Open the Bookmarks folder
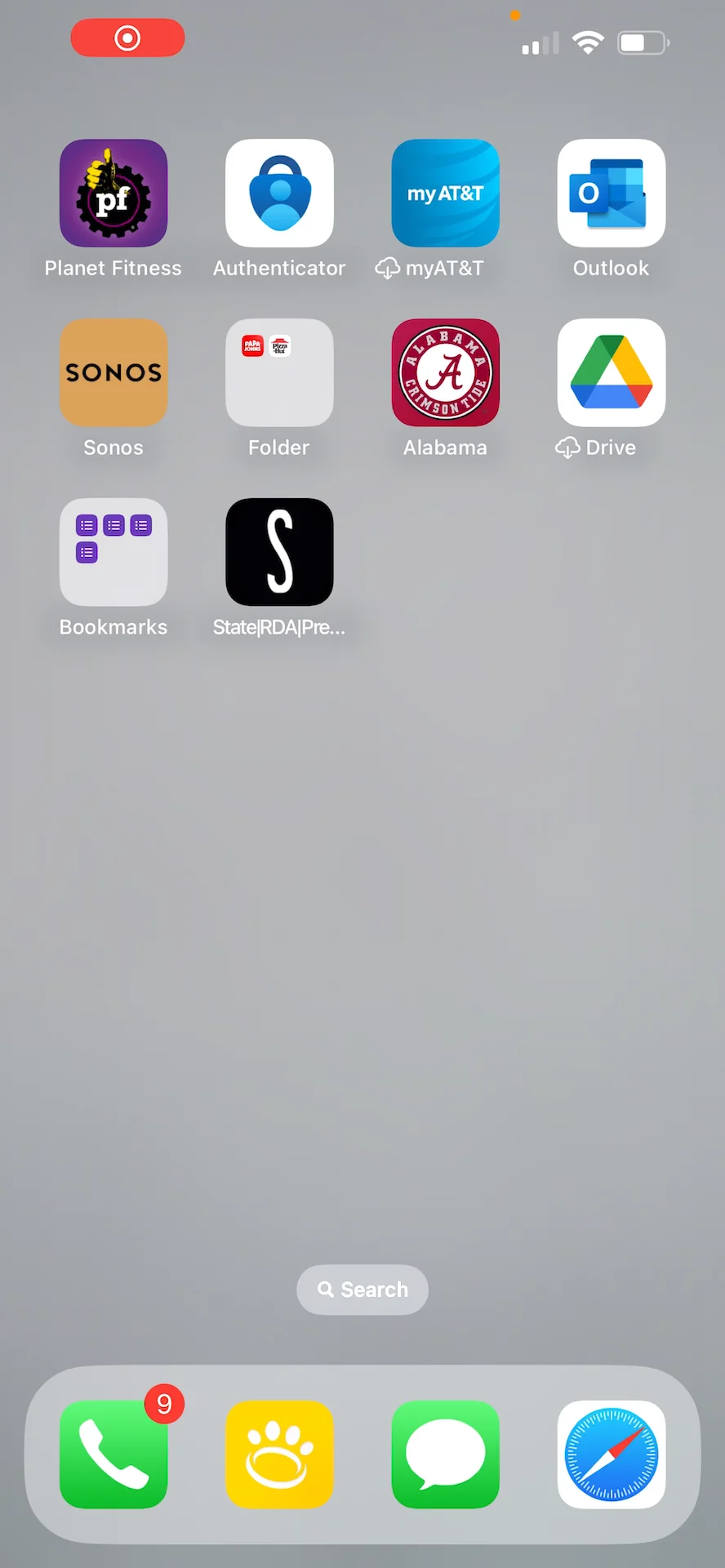725x1568 pixels. (x=113, y=553)
